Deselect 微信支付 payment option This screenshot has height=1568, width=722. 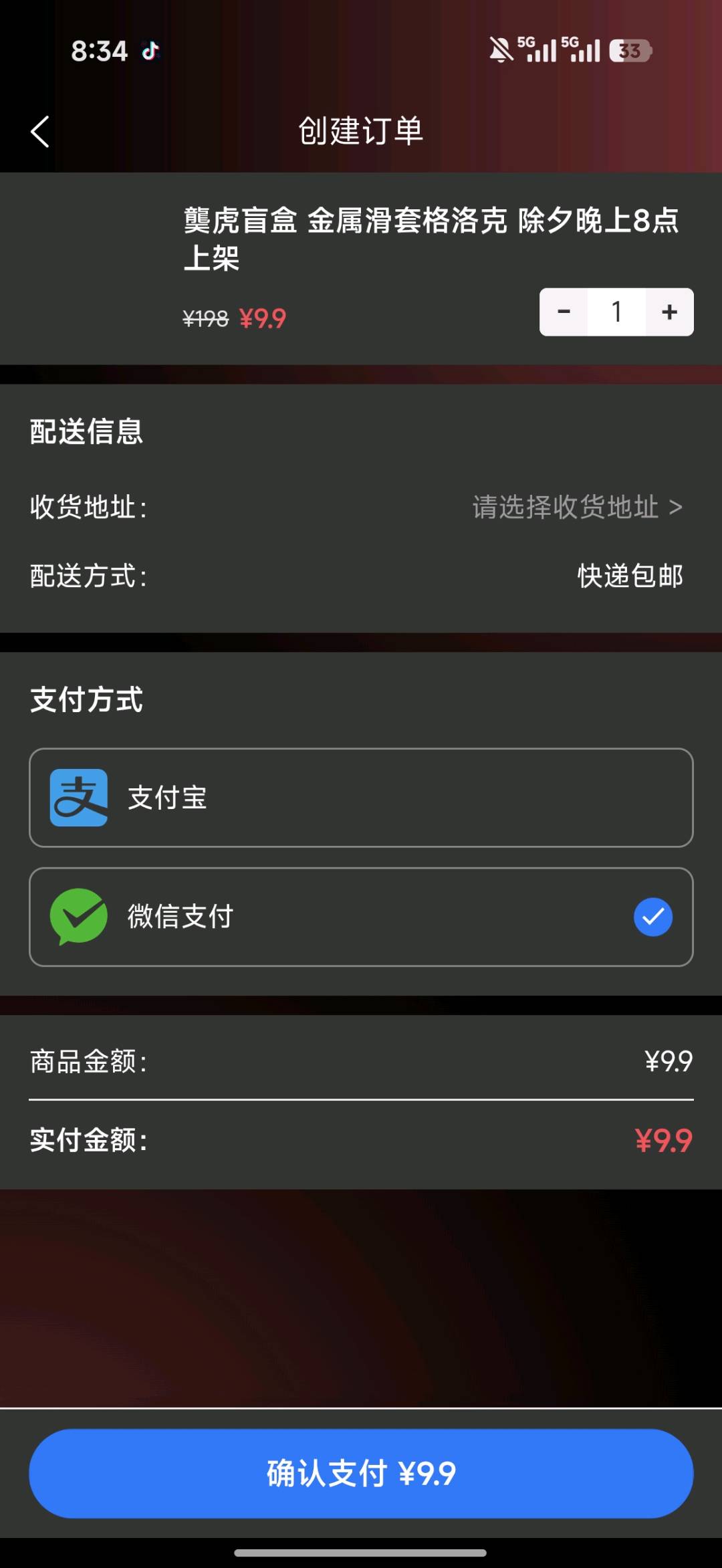(361, 917)
